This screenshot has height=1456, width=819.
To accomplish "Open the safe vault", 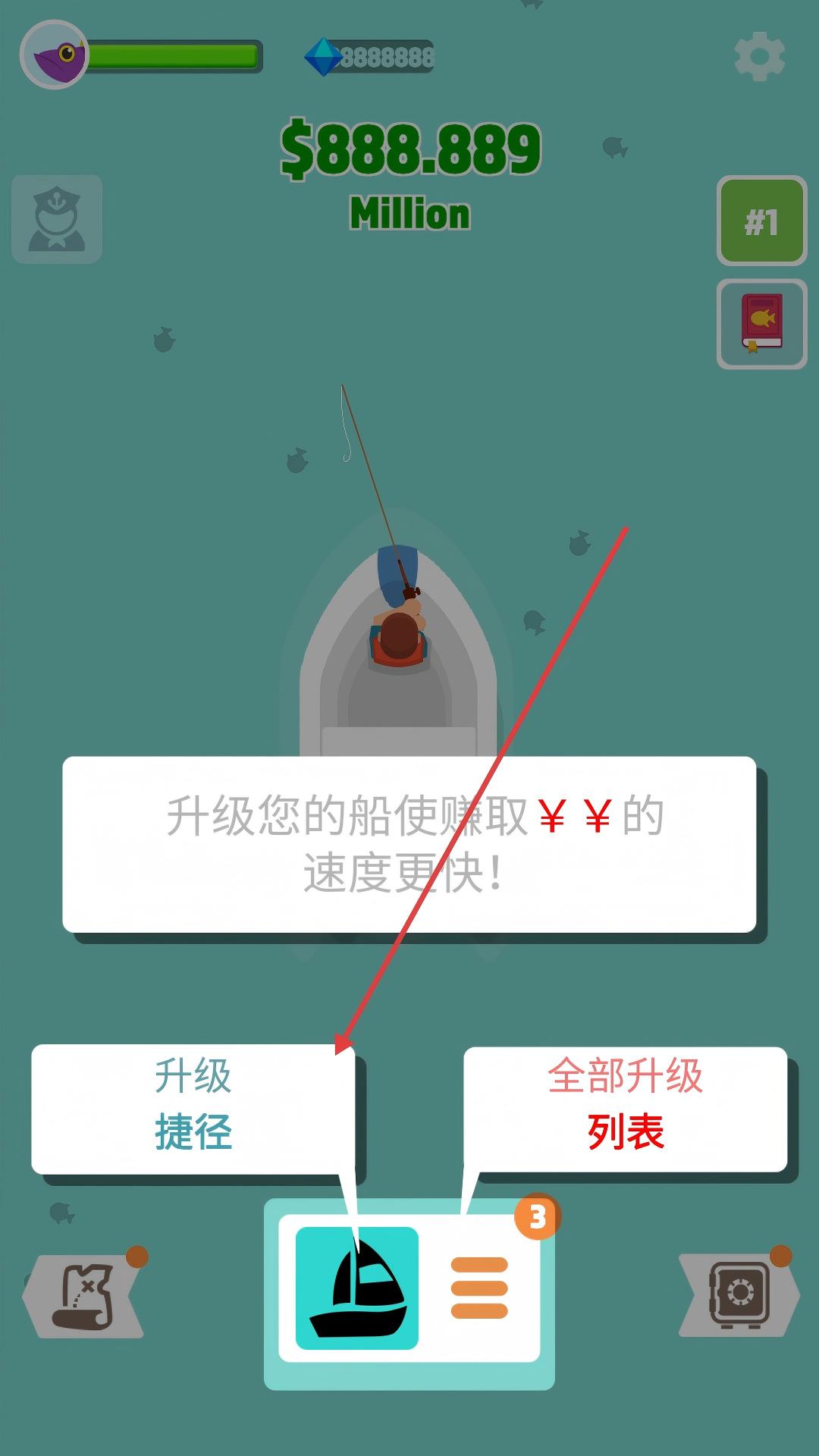I will 738,1294.
